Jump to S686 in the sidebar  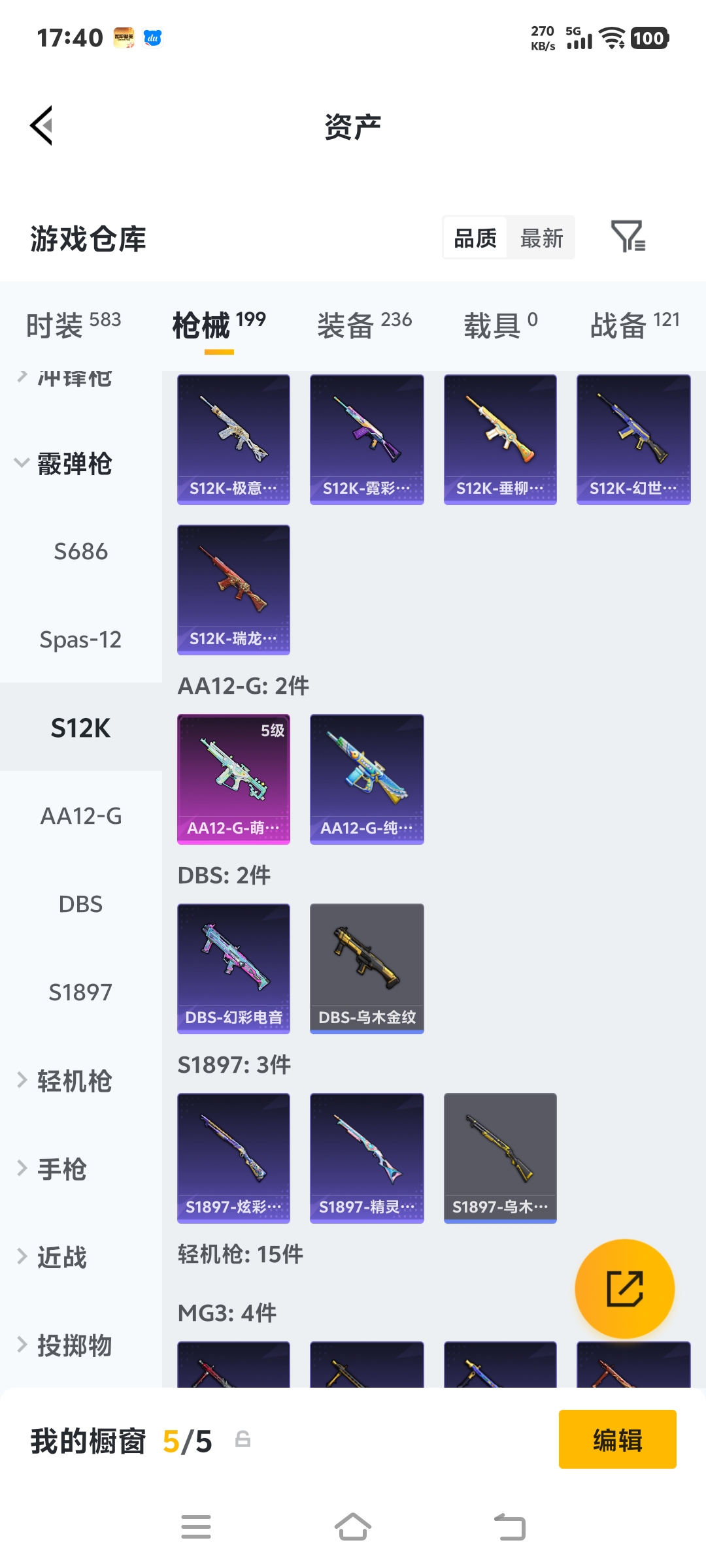coord(80,552)
